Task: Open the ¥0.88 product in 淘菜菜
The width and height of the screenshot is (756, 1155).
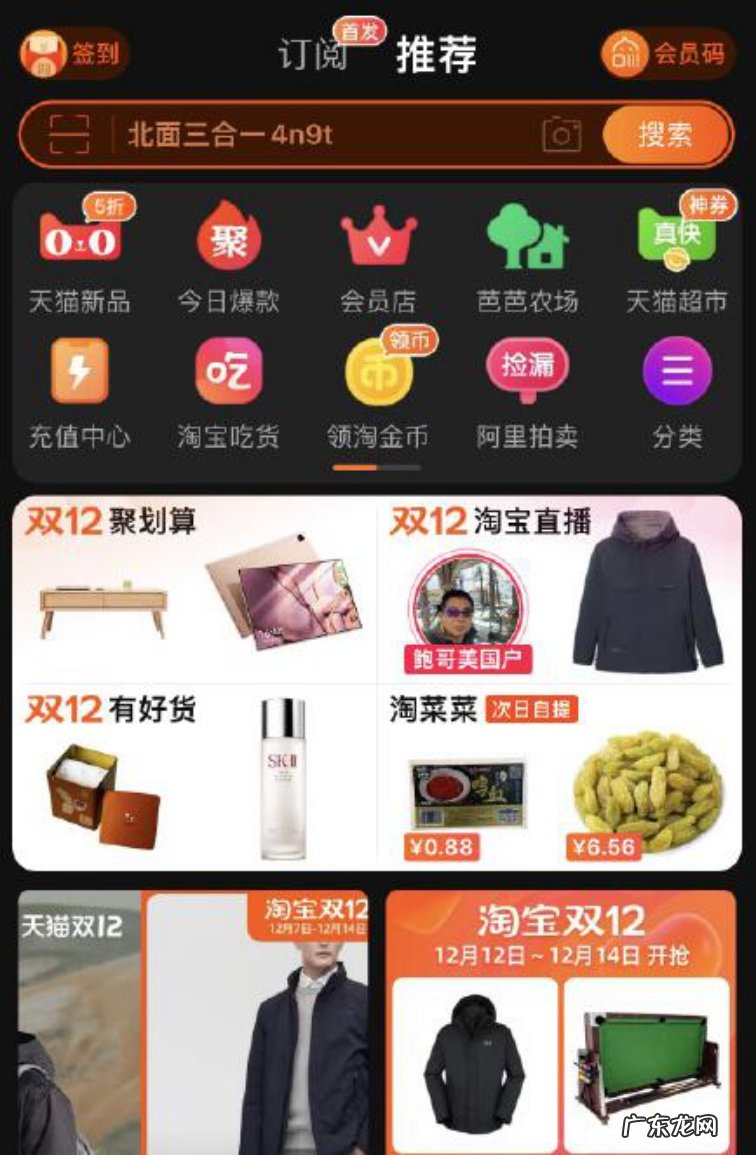Action: [x=470, y=795]
